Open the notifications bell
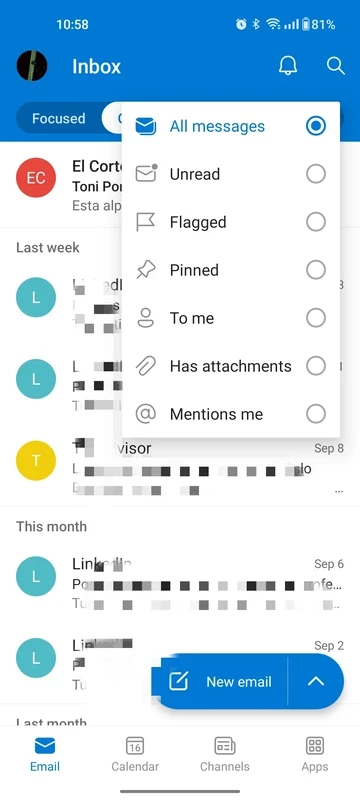Image resolution: width=360 pixels, height=800 pixels. [x=288, y=66]
